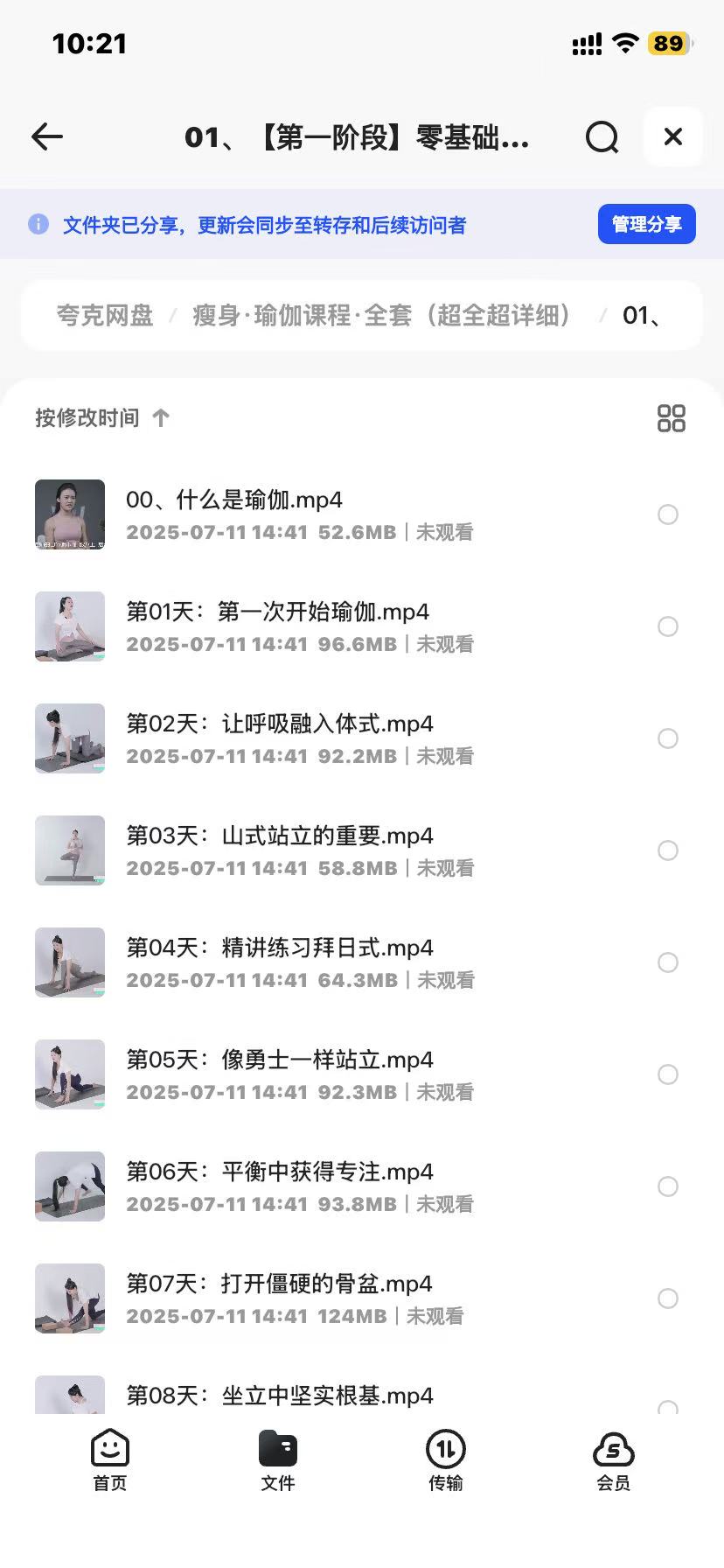Image resolution: width=724 pixels, height=1568 pixels.
Task: Play 第02天：让呼吸融入体式.mp4
Action: (280, 724)
